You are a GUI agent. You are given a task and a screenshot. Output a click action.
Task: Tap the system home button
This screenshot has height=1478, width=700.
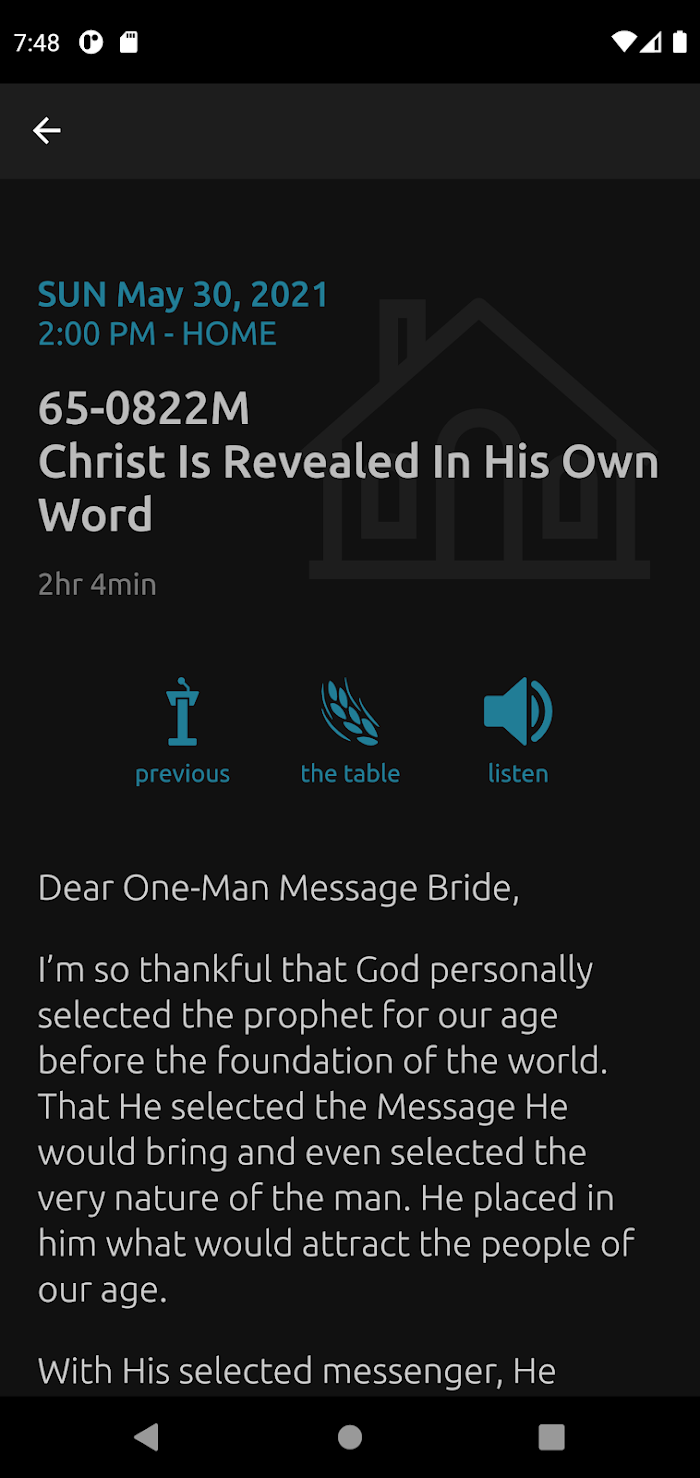(350, 1437)
